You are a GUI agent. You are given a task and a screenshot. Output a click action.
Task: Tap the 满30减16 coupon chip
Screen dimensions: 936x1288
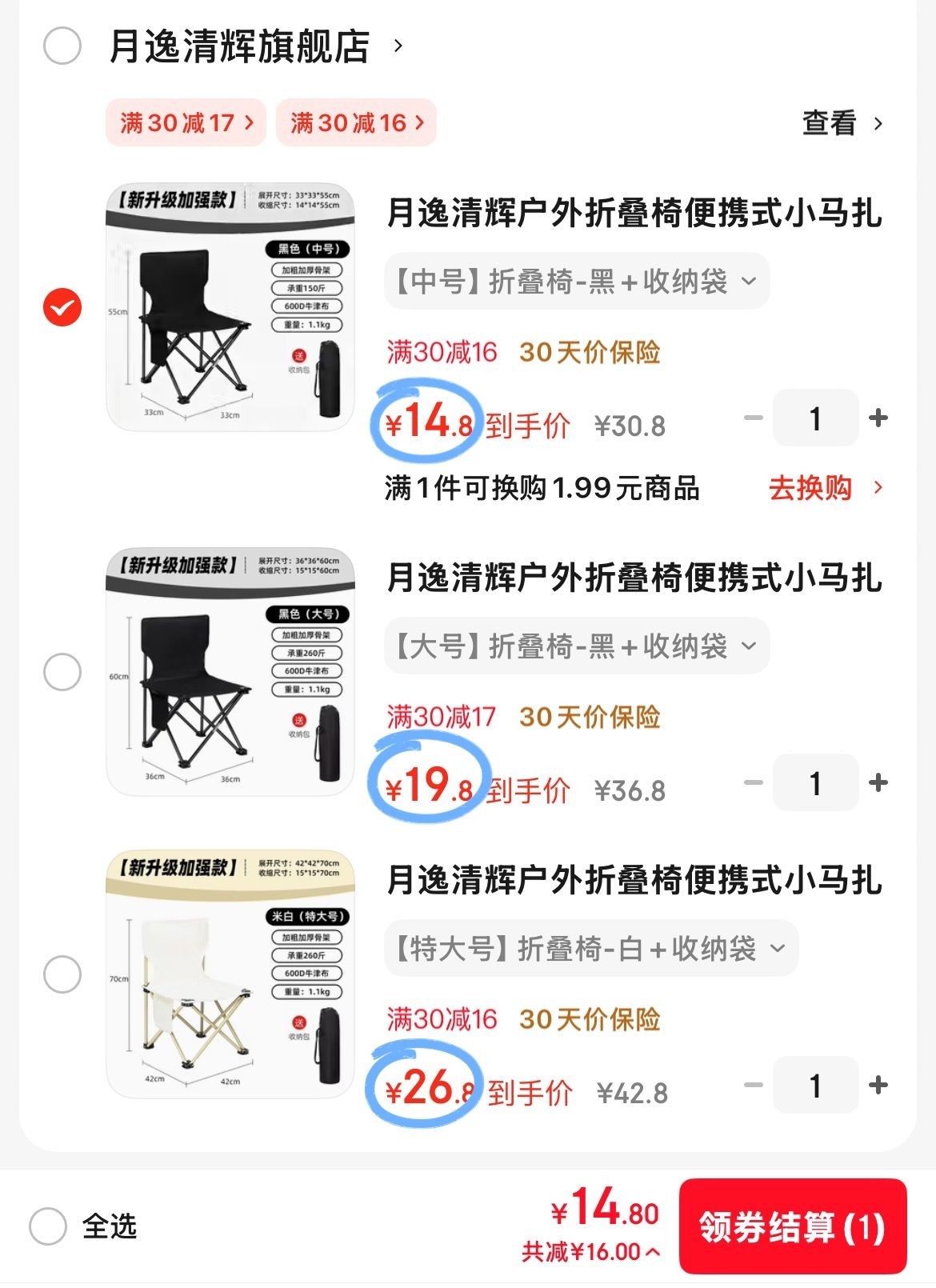tap(356, 123)
